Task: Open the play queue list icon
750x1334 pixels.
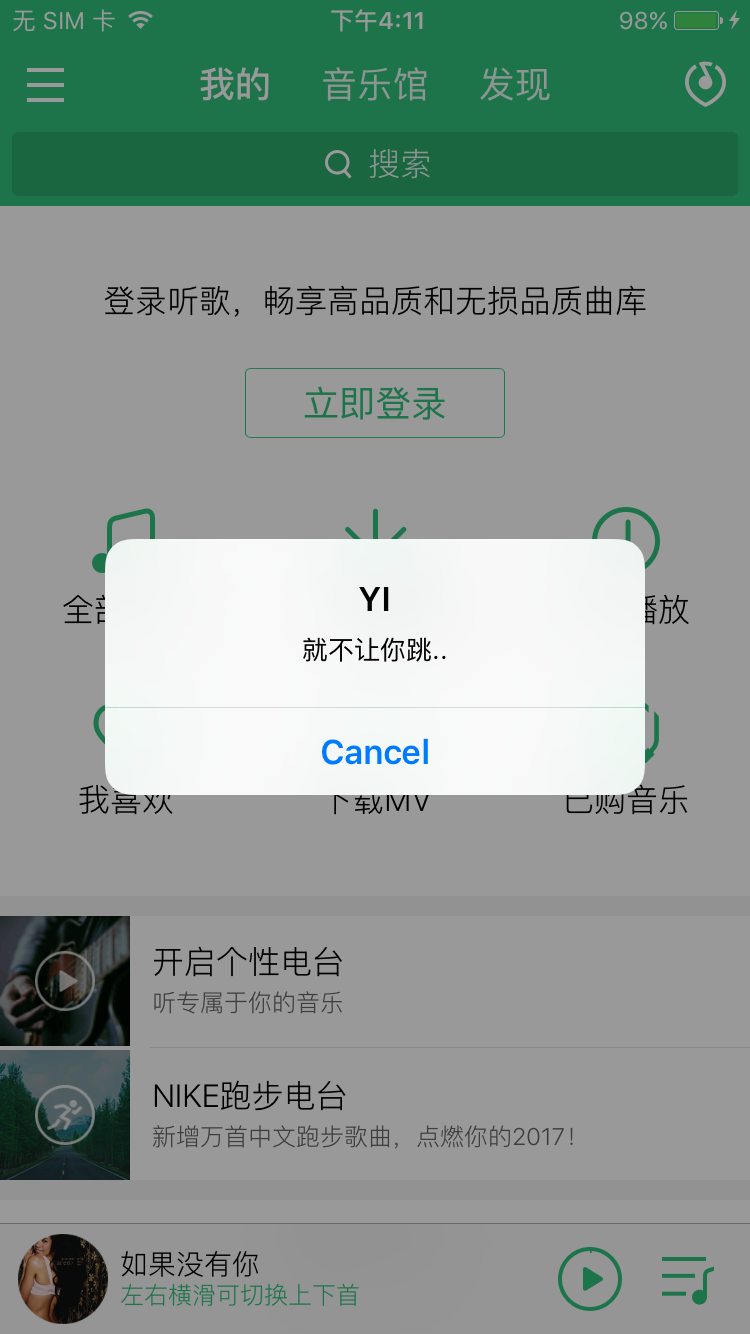Action: pyautogui.click(x=687, y=1278)
